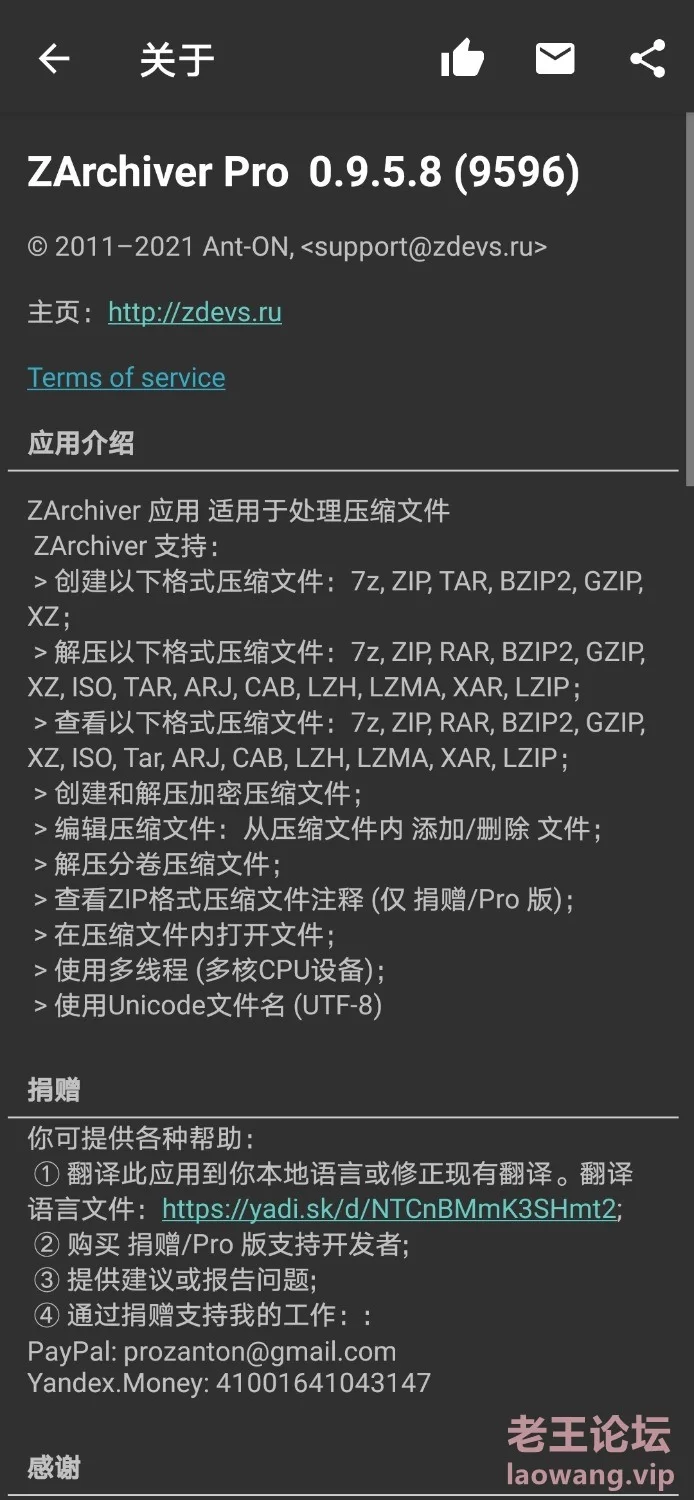This screenshot has width=694, height=1500.
Task: Open the Terms of service link
Action: 126,377
